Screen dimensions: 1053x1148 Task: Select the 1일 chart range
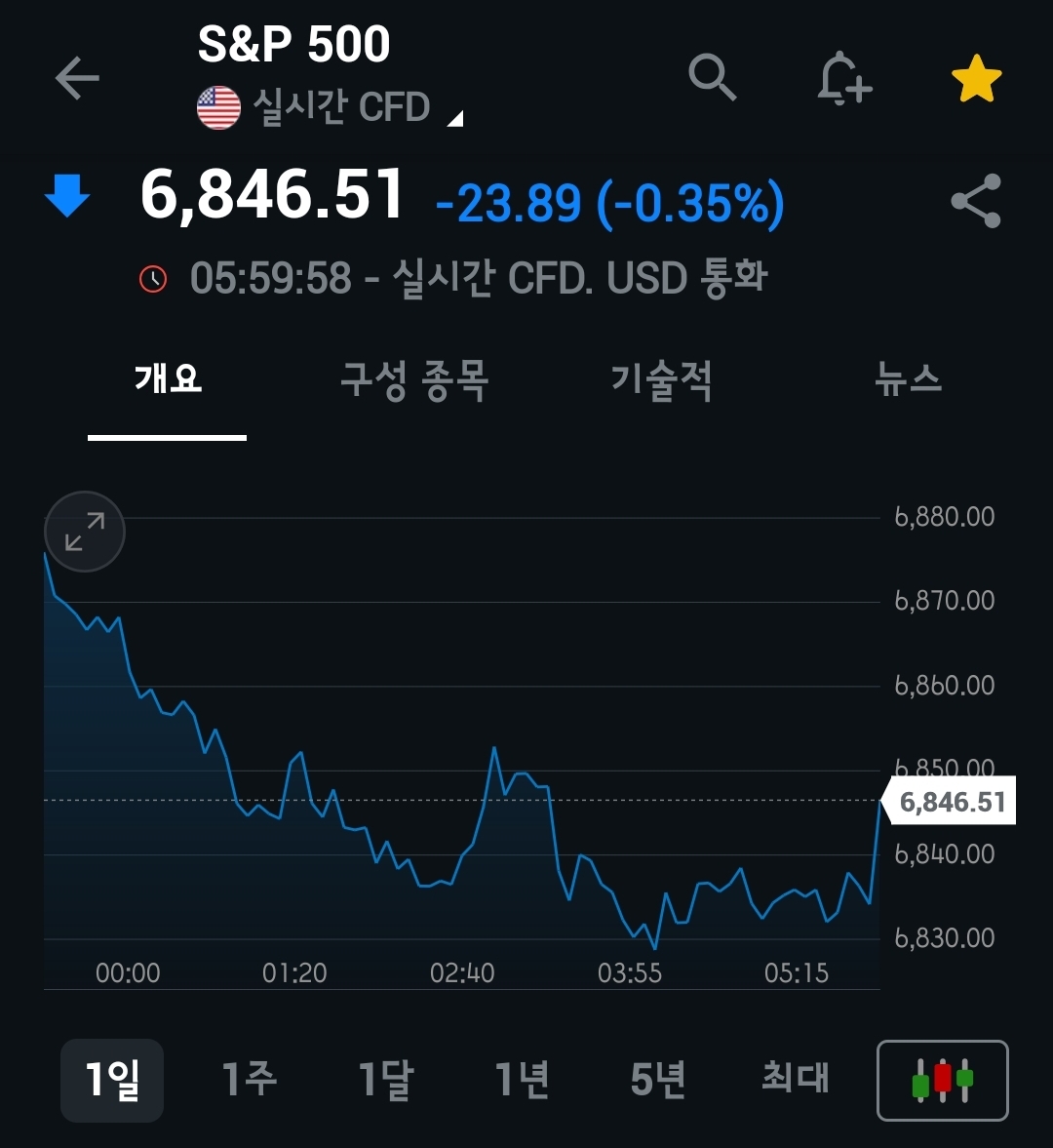[112, 1080]
